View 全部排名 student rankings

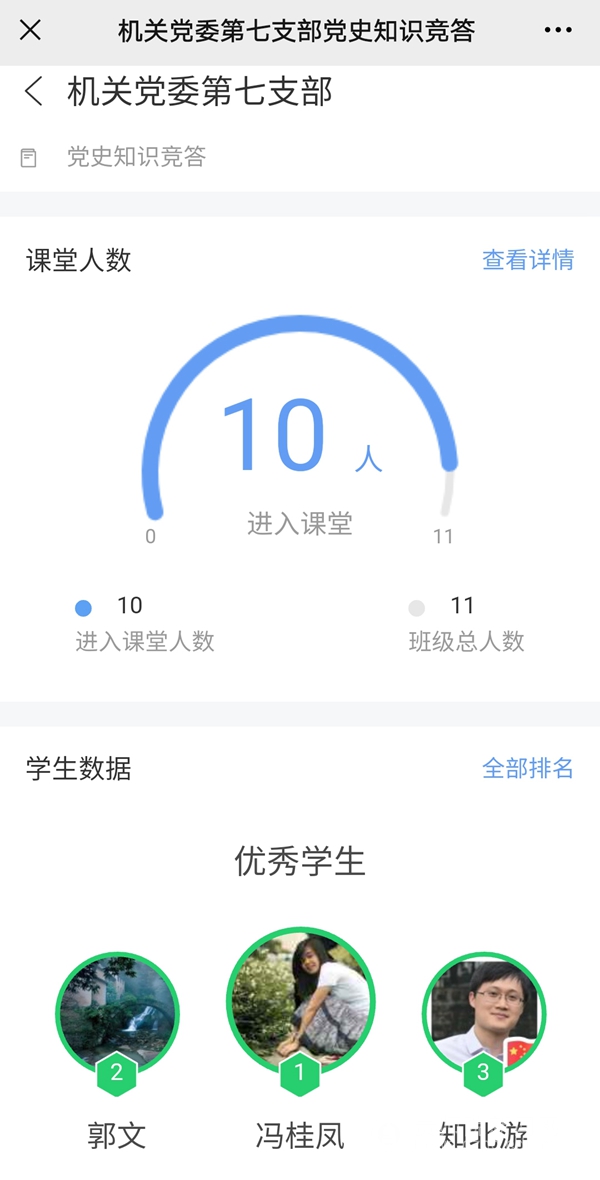click(528, 768)
